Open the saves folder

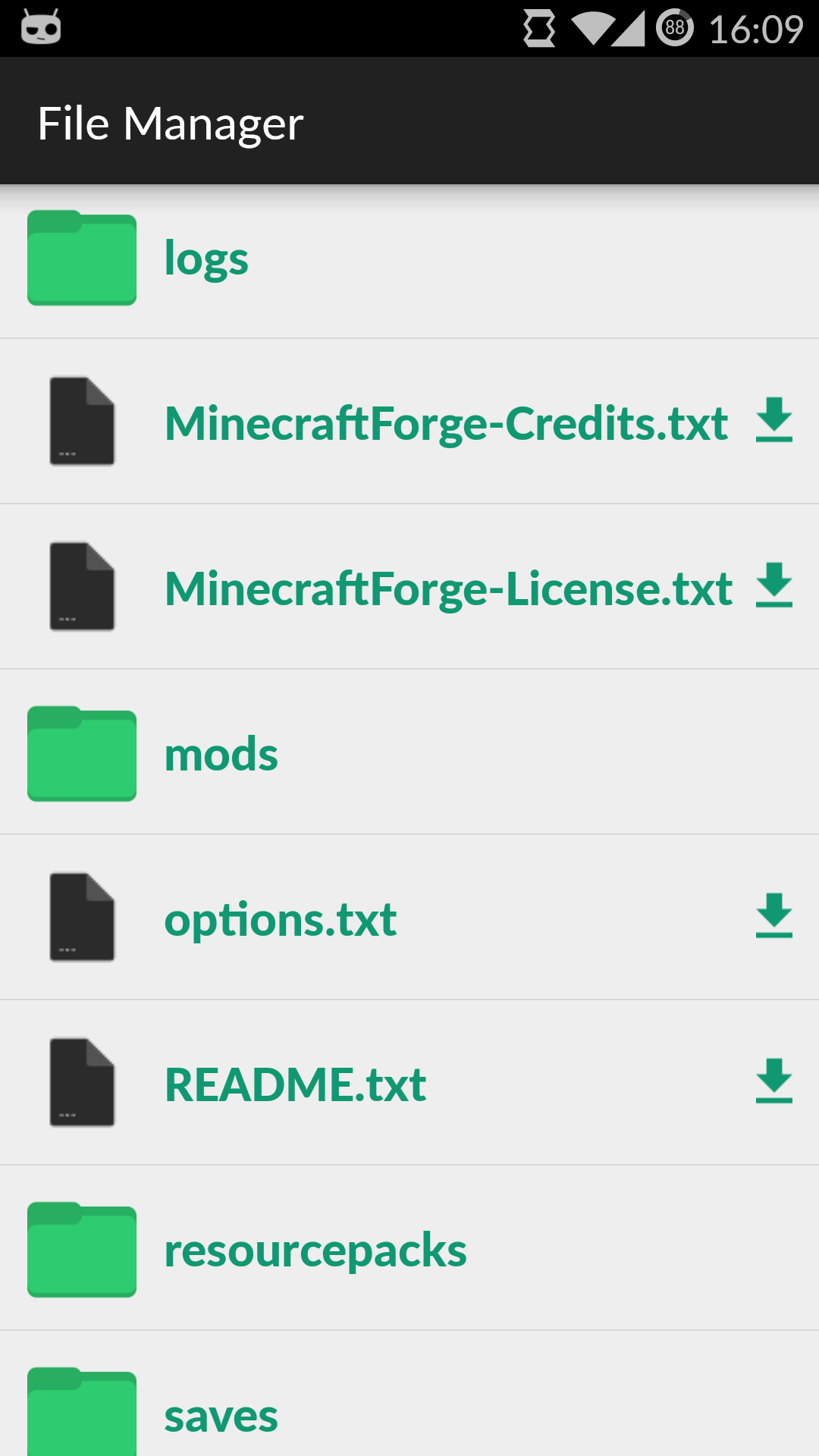coord(221,1415)
